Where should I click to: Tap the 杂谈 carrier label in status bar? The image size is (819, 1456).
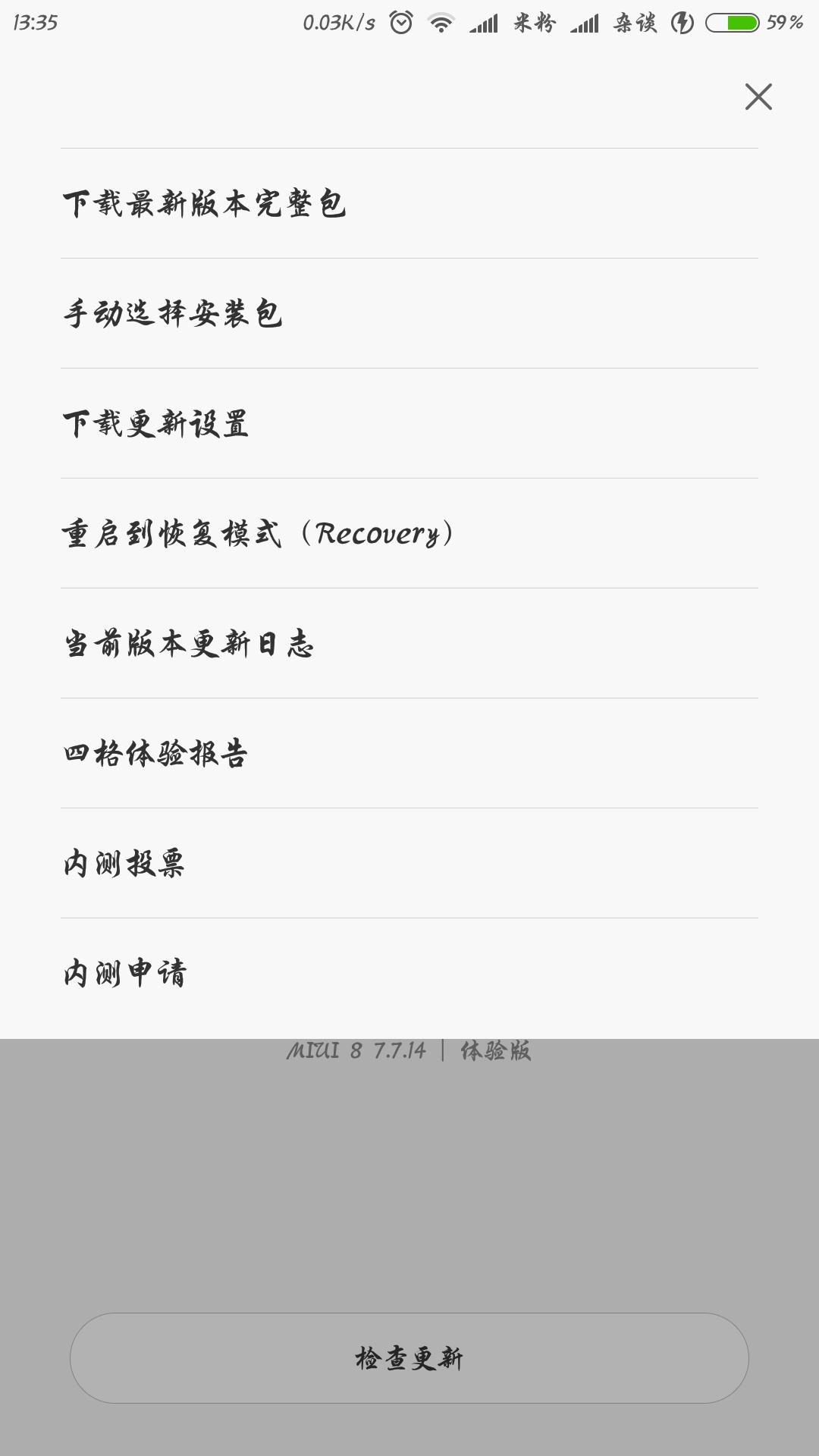pyautogui.click(x=637, y=24)
